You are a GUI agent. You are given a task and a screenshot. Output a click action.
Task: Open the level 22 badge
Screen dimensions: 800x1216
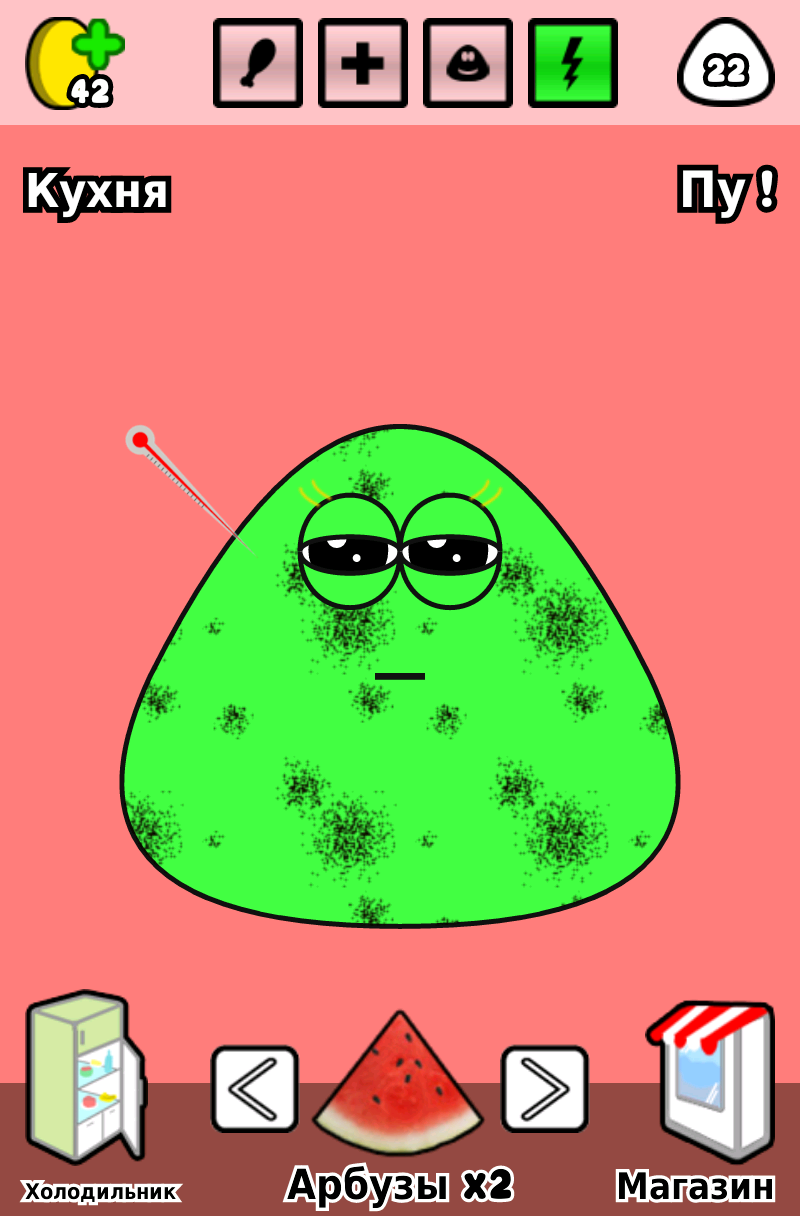(x=726, y=68)
